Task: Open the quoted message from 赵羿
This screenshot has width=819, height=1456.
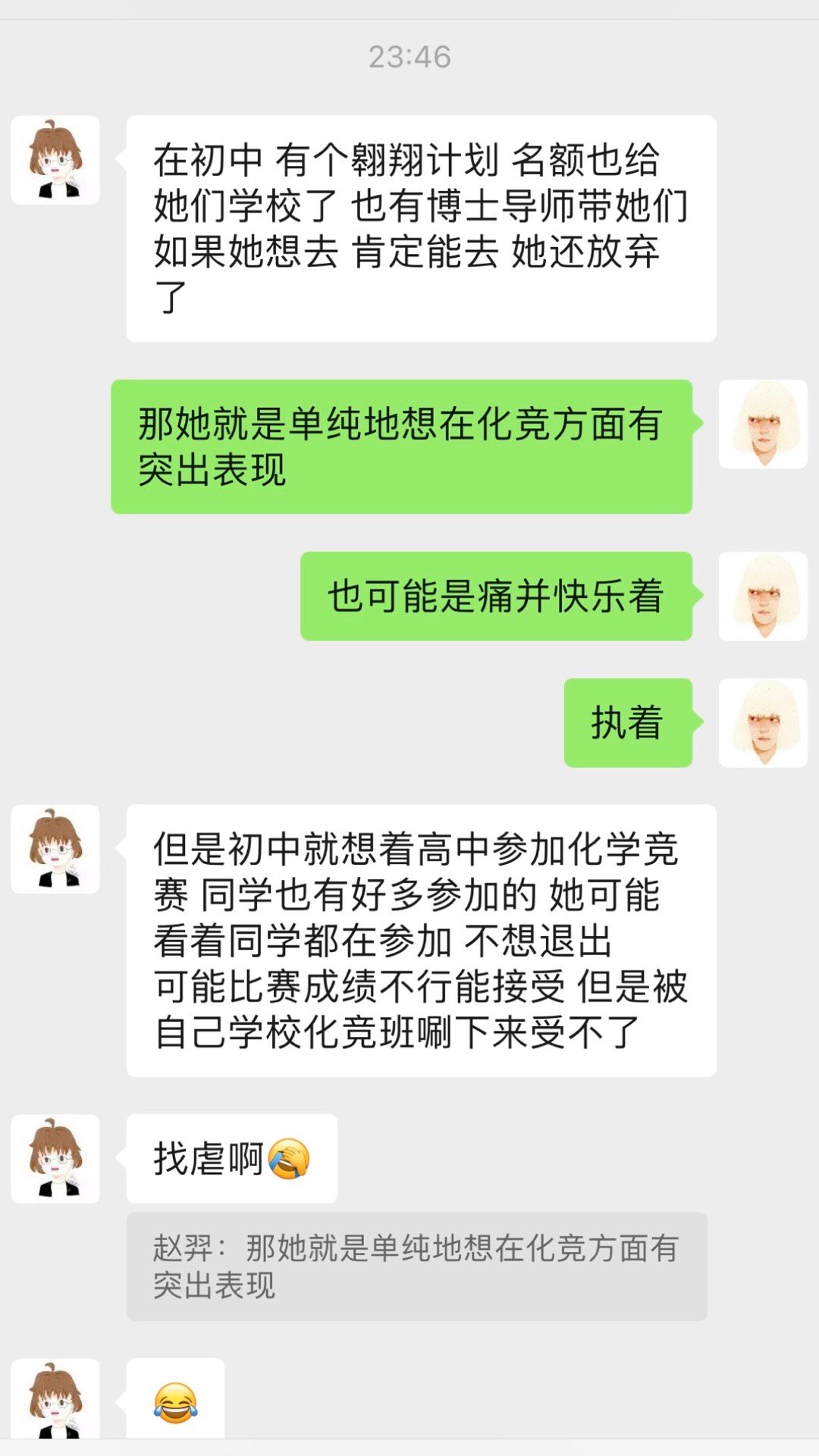Action: pos(416,1267)
